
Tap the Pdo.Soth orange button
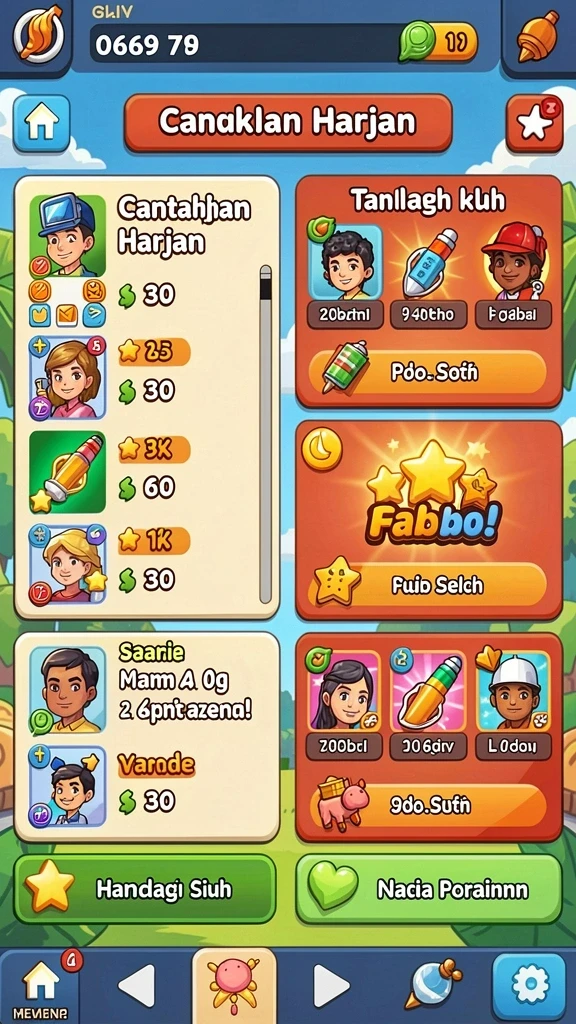pos(428,372)
